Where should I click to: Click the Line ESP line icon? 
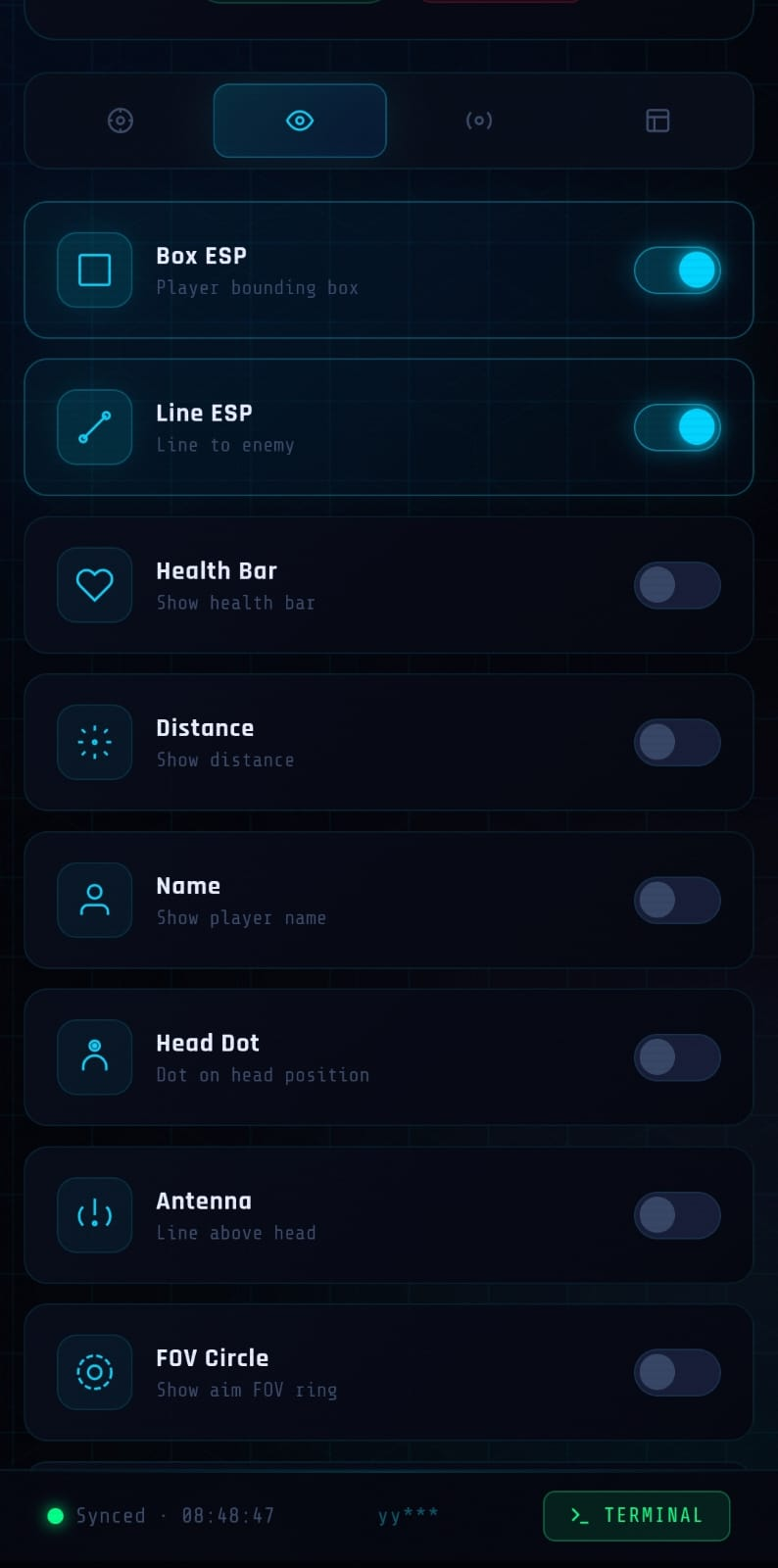click(x=94, y=427)
